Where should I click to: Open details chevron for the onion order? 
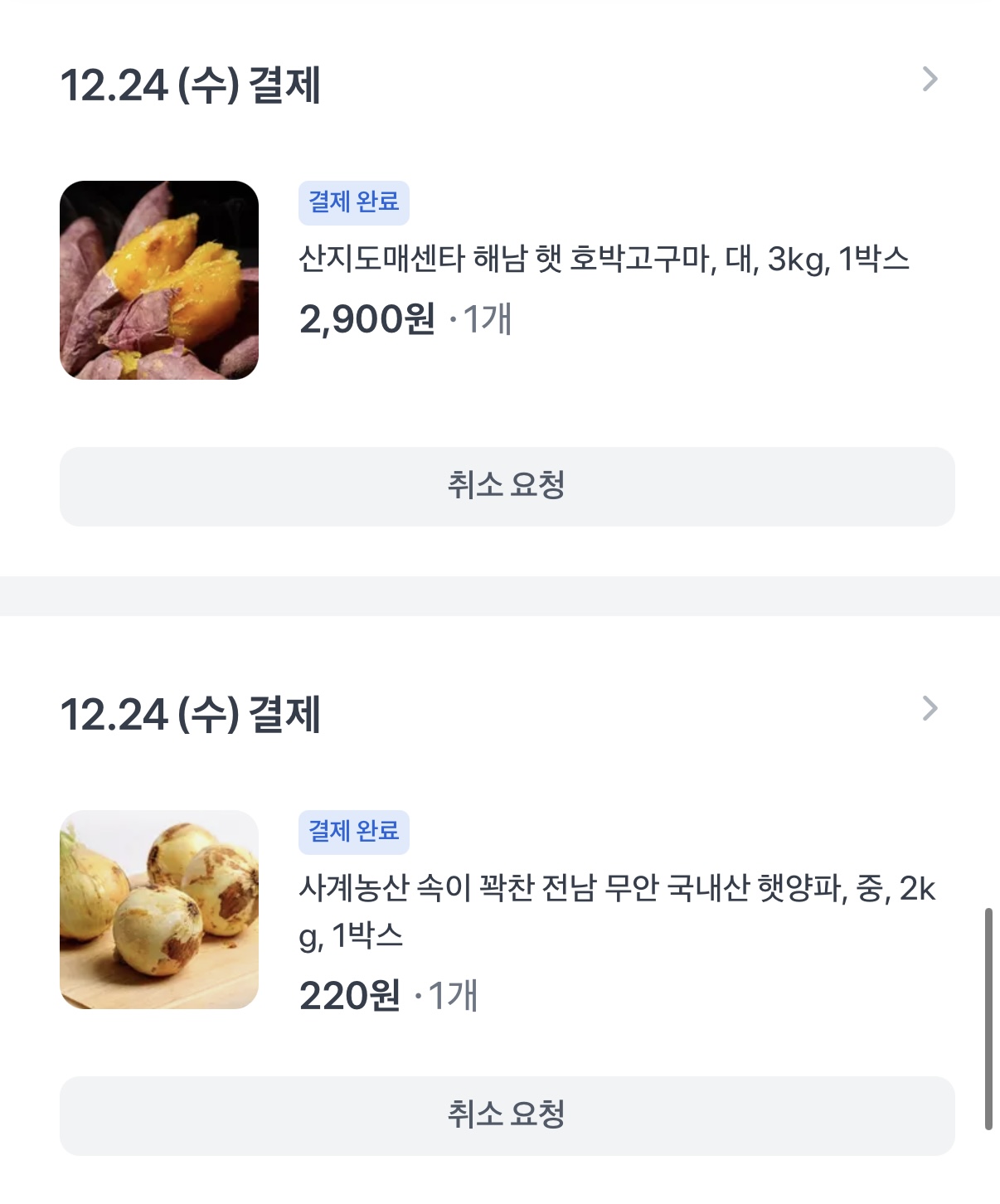(x=930, y=709)
